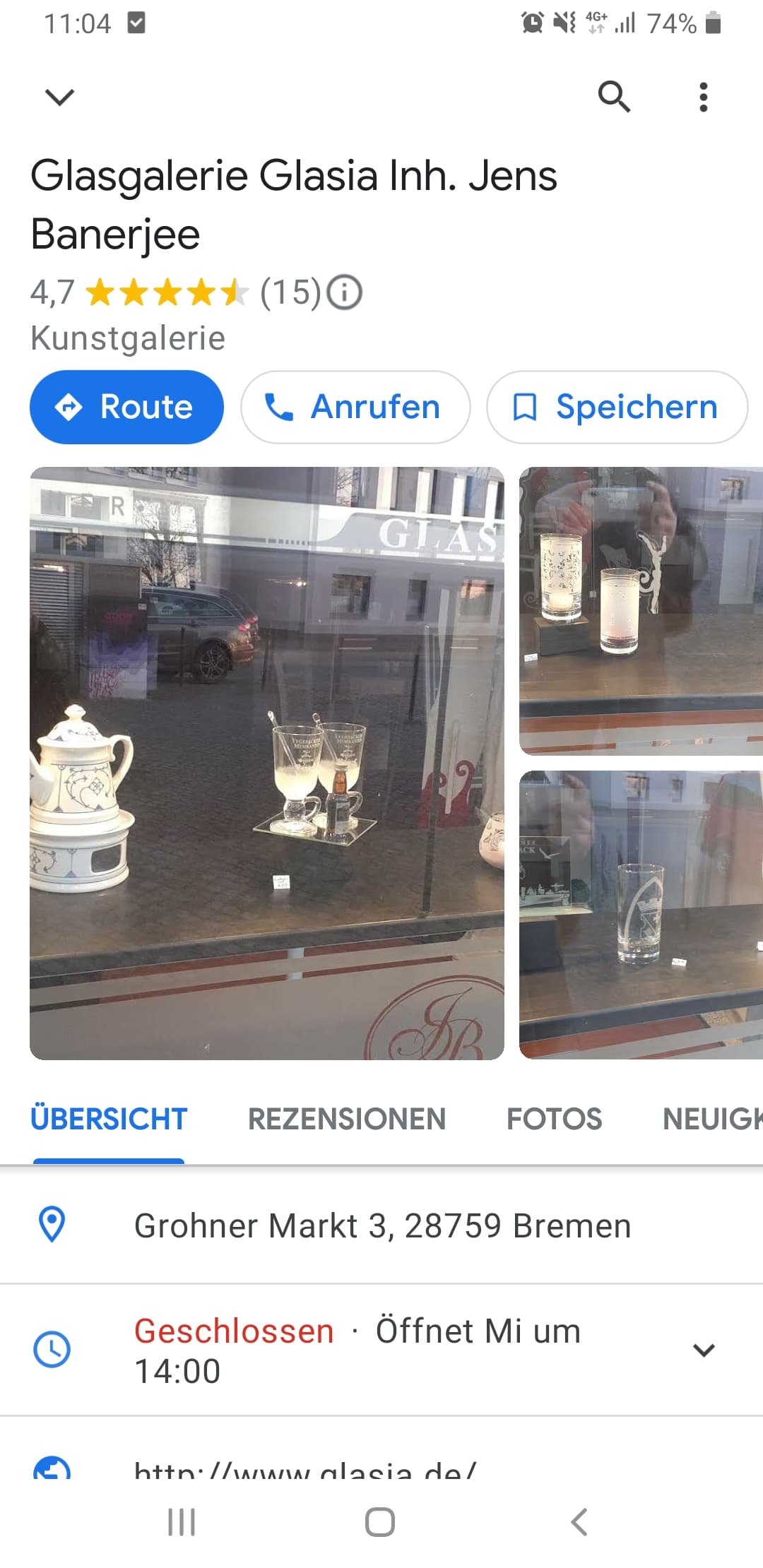The width and height of the screenshot is (763, 1568).
Task: Open the three-dot overflow menu
Action: [x=703, y=97]
